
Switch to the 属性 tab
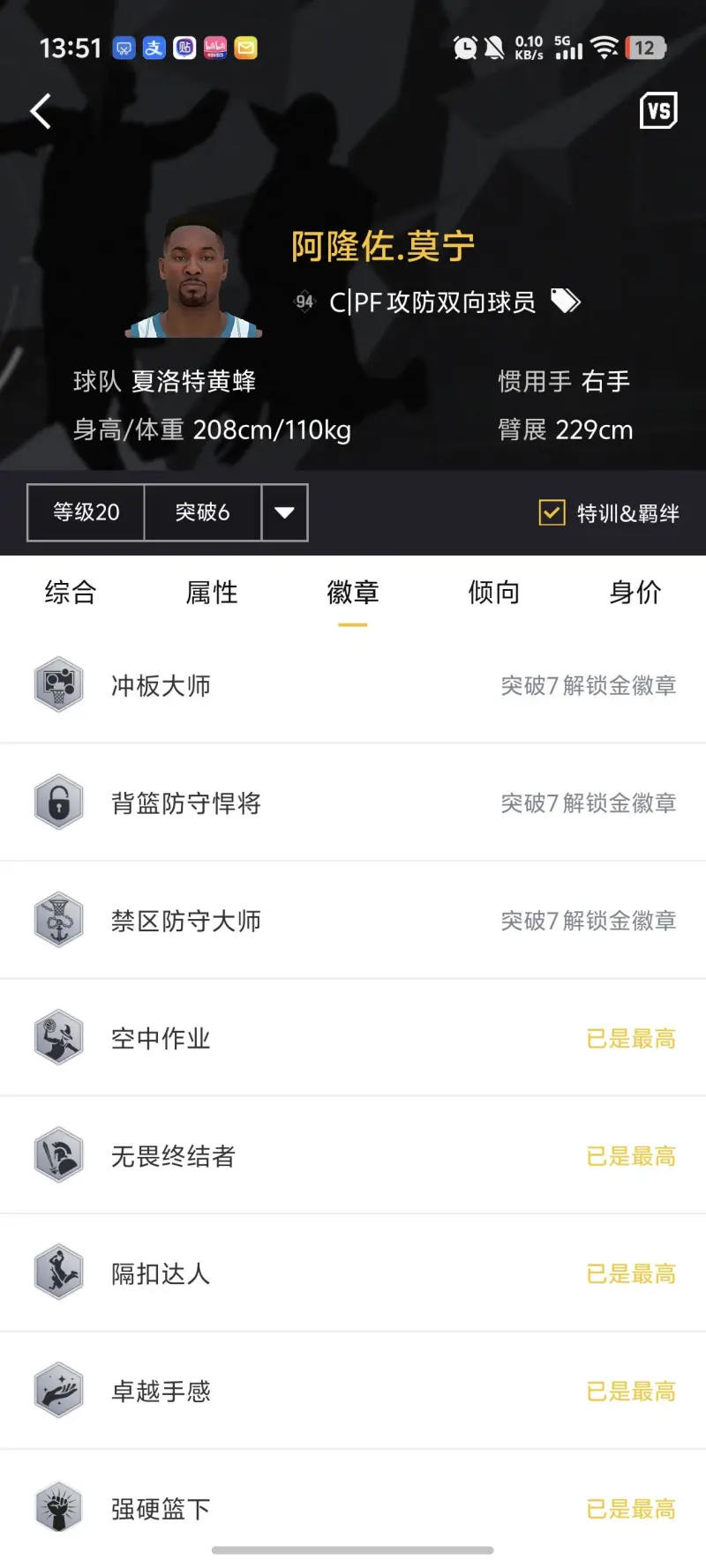tap(212, 593)
